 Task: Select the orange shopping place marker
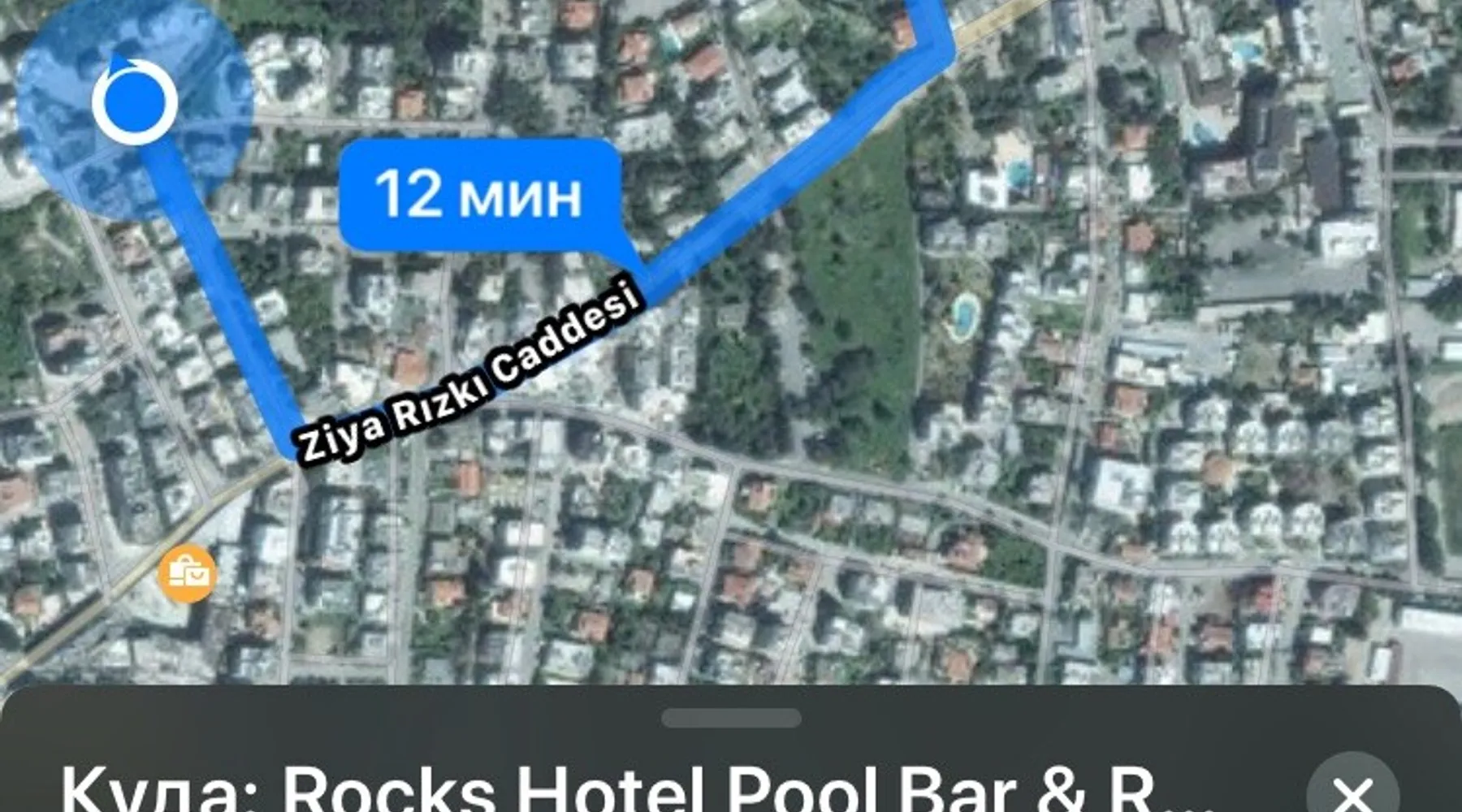click(x=188, y=573)
